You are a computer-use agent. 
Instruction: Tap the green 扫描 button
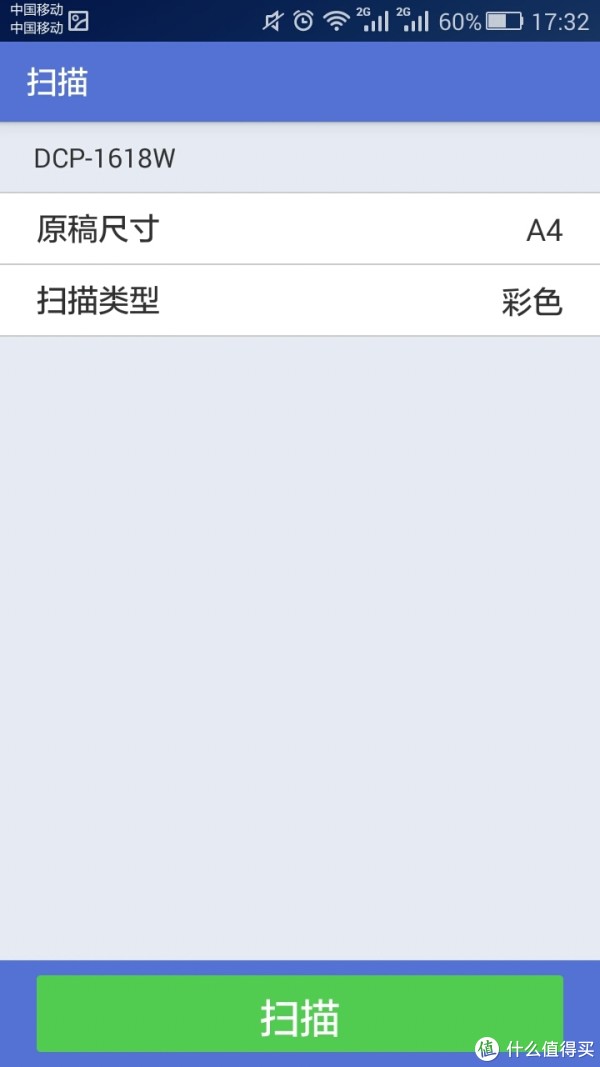(x=300, y=1014)
